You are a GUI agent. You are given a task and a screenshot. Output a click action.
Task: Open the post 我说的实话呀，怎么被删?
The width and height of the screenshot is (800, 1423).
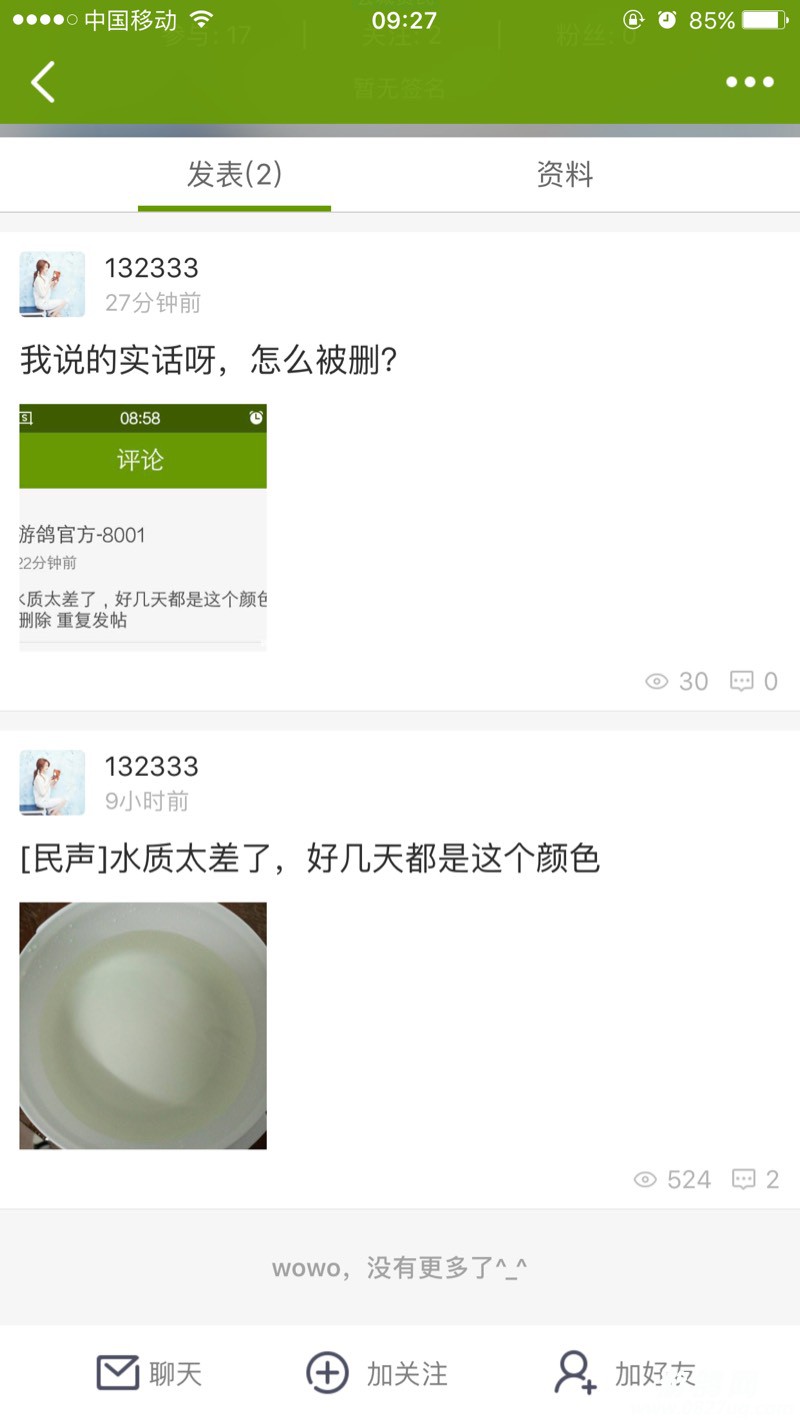[x=209, y=360]
